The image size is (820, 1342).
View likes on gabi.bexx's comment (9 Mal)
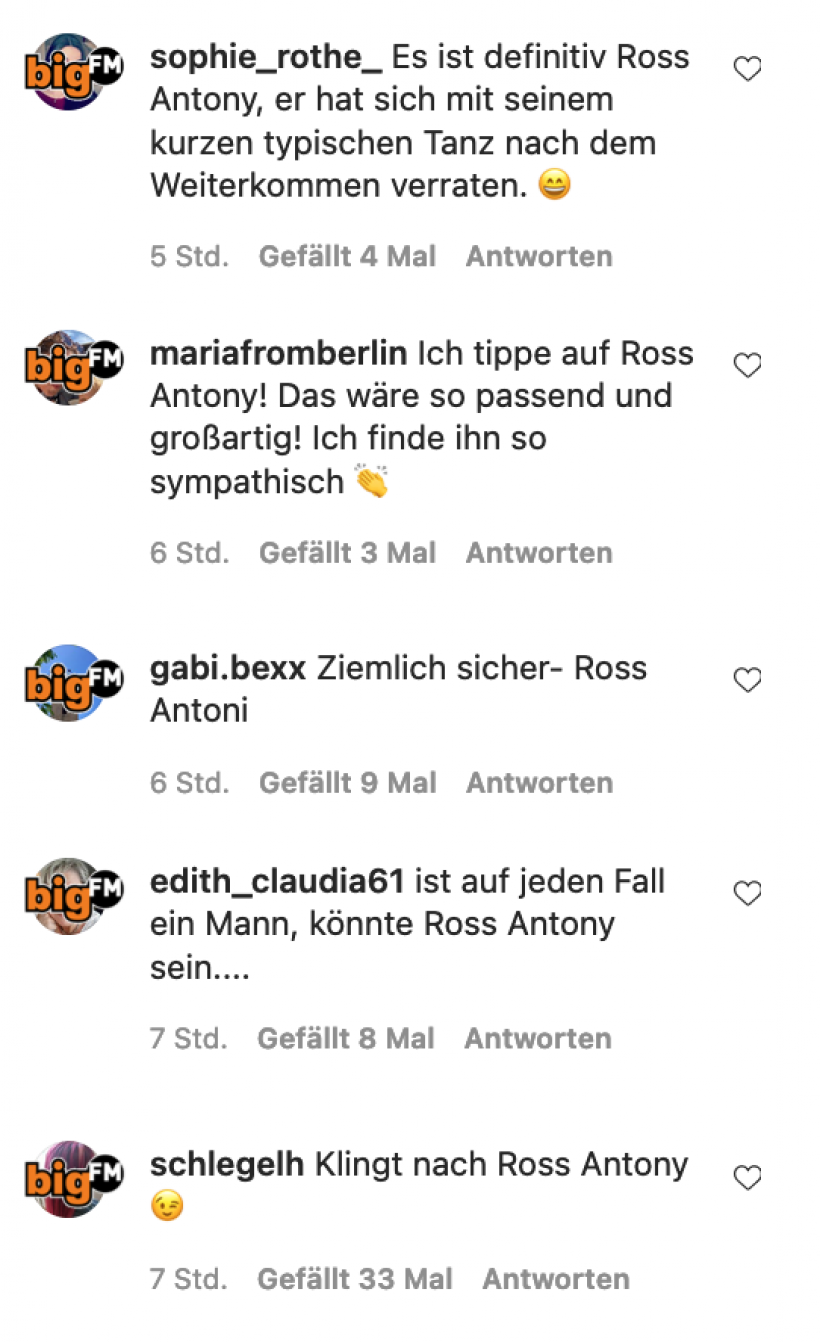tap(347, 783)
